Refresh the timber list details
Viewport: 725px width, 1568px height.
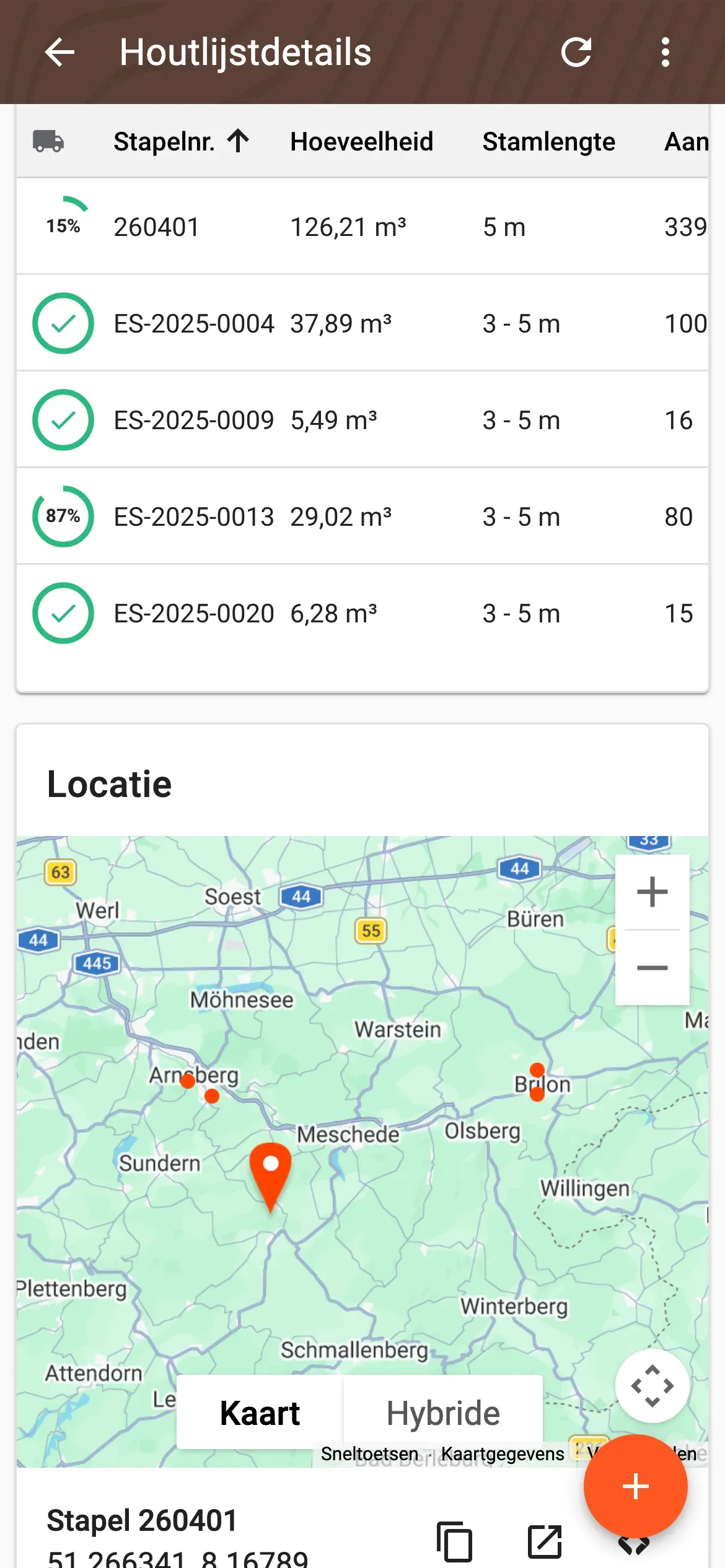pyautogui.click(x=576, y=52)
